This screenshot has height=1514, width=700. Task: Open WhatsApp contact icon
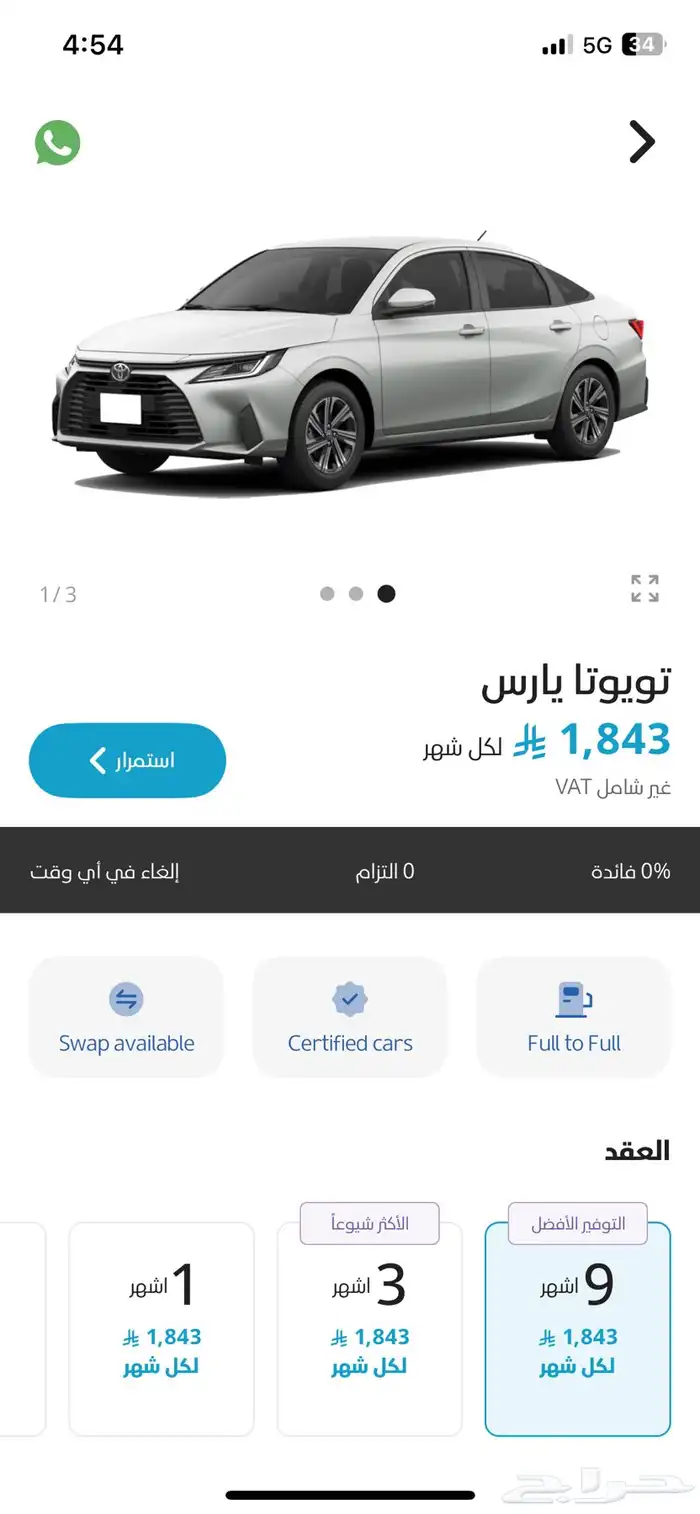57,143
